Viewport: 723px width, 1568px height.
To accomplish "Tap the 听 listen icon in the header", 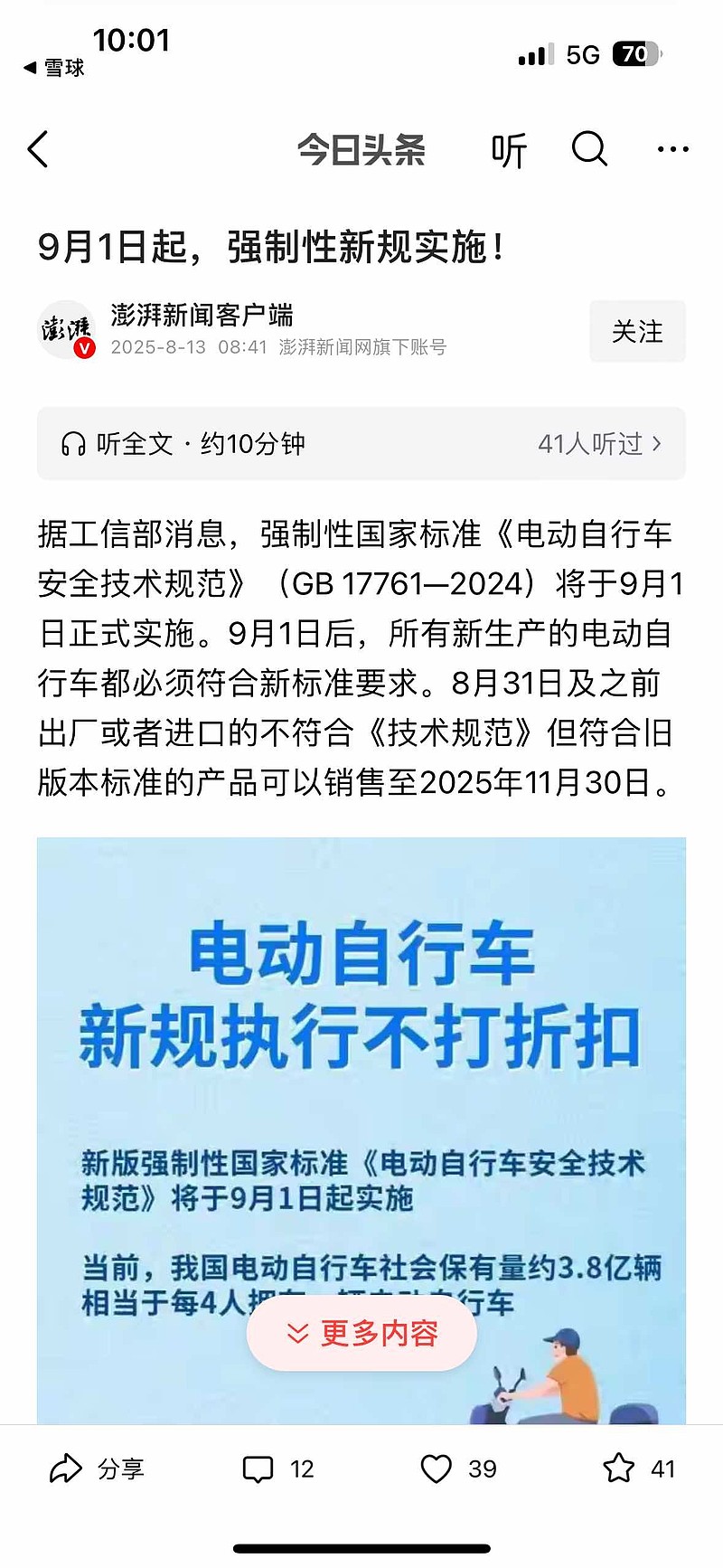I will (509, 150).
